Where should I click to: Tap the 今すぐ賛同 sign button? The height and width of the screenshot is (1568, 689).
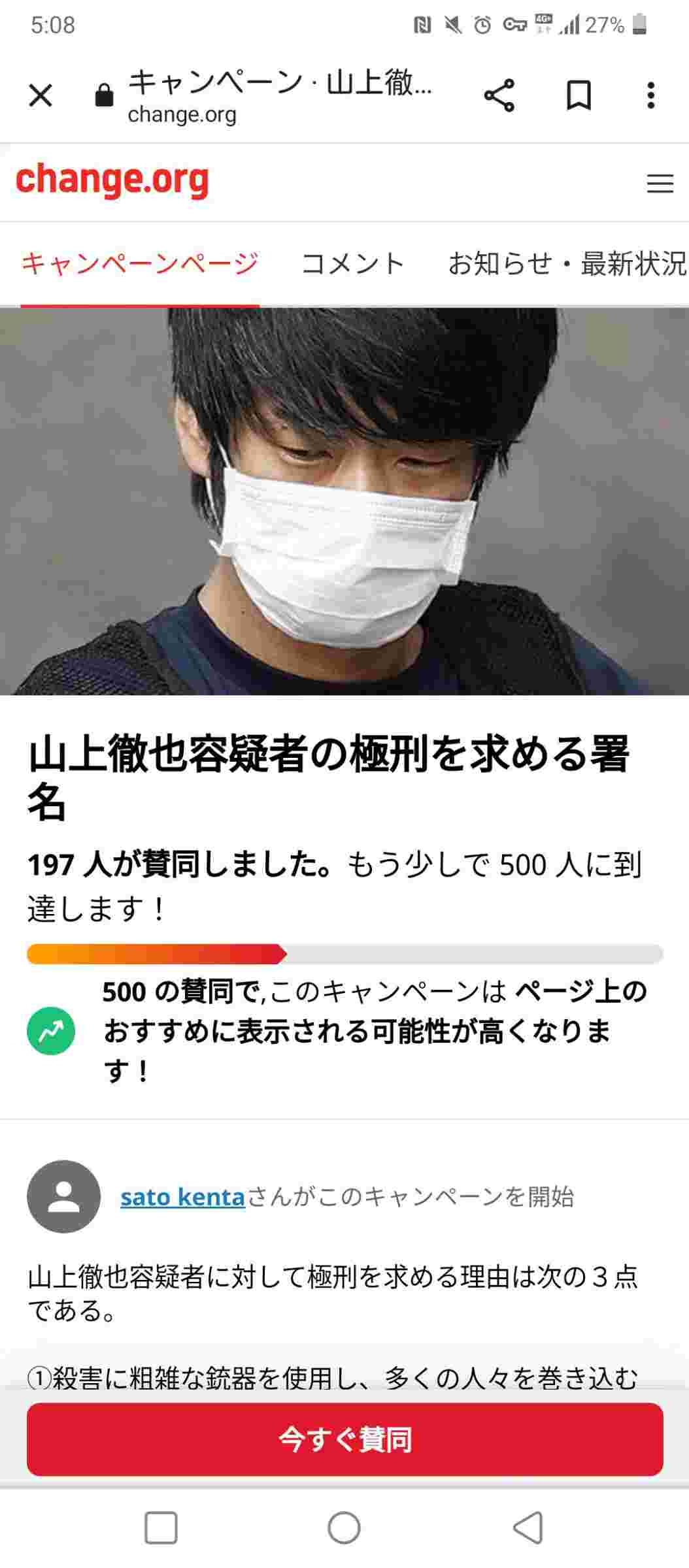[x=344, y=1439]
